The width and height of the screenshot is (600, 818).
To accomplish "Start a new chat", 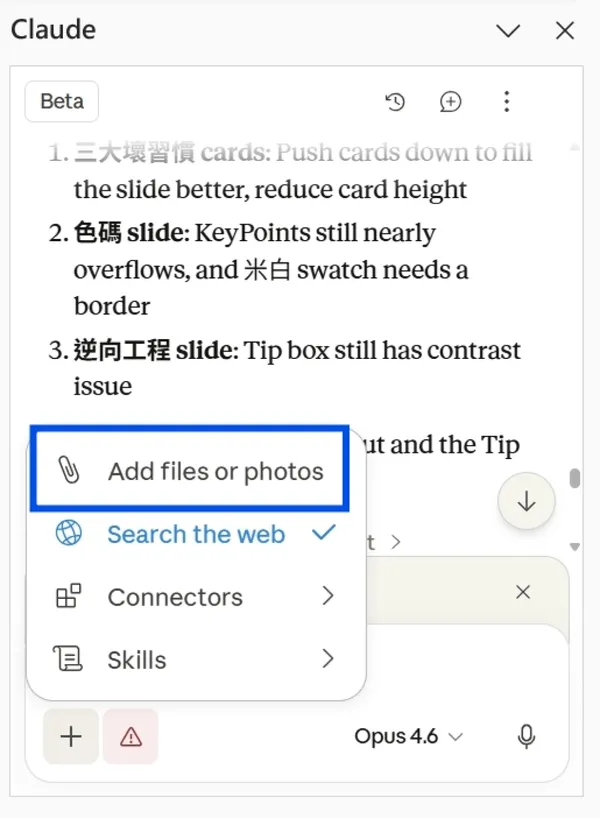I will pos(451,101).
